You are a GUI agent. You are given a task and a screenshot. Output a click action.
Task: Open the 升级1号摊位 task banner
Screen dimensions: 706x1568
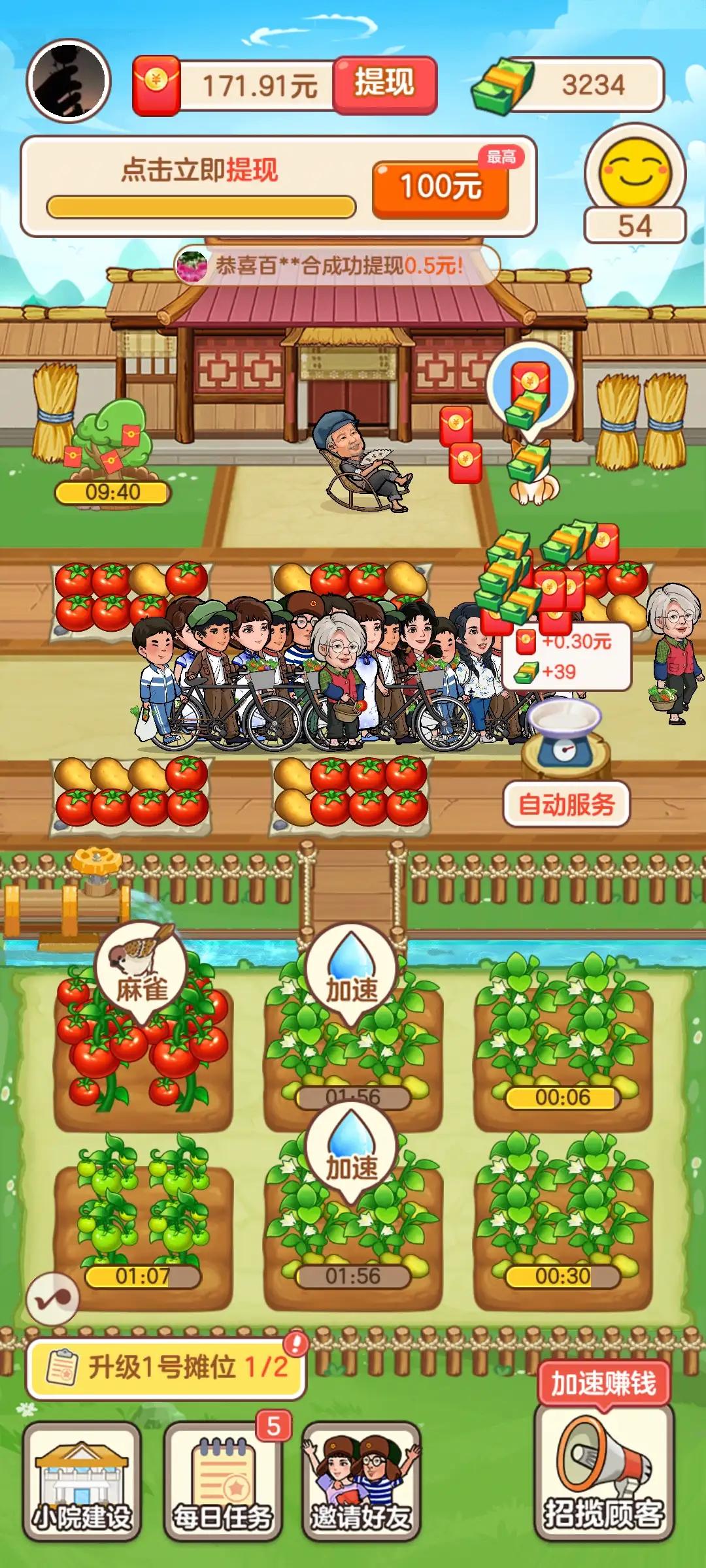(166, 1367)
